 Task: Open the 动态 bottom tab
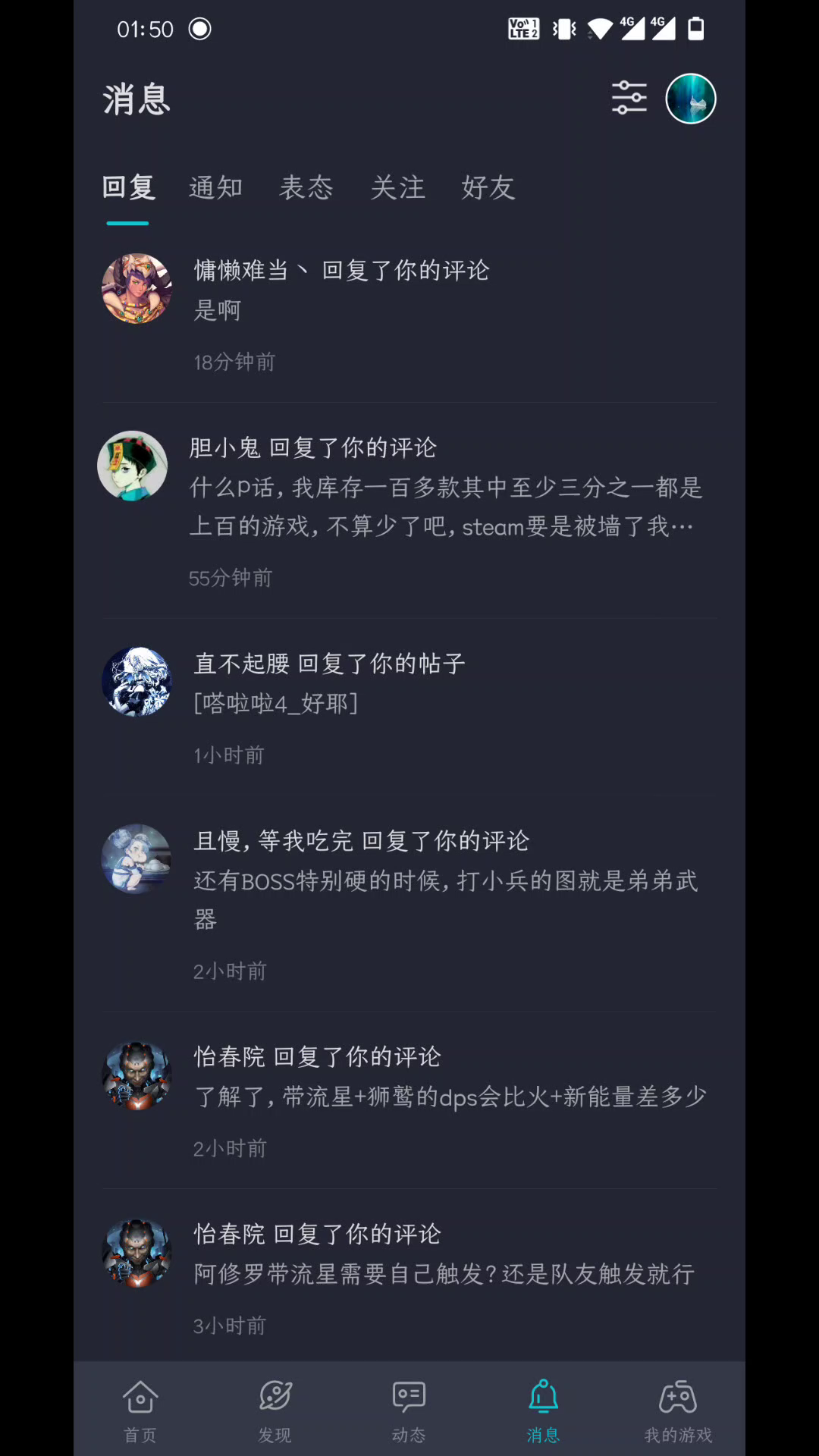pyautogui.click(x=409, y=1411)
